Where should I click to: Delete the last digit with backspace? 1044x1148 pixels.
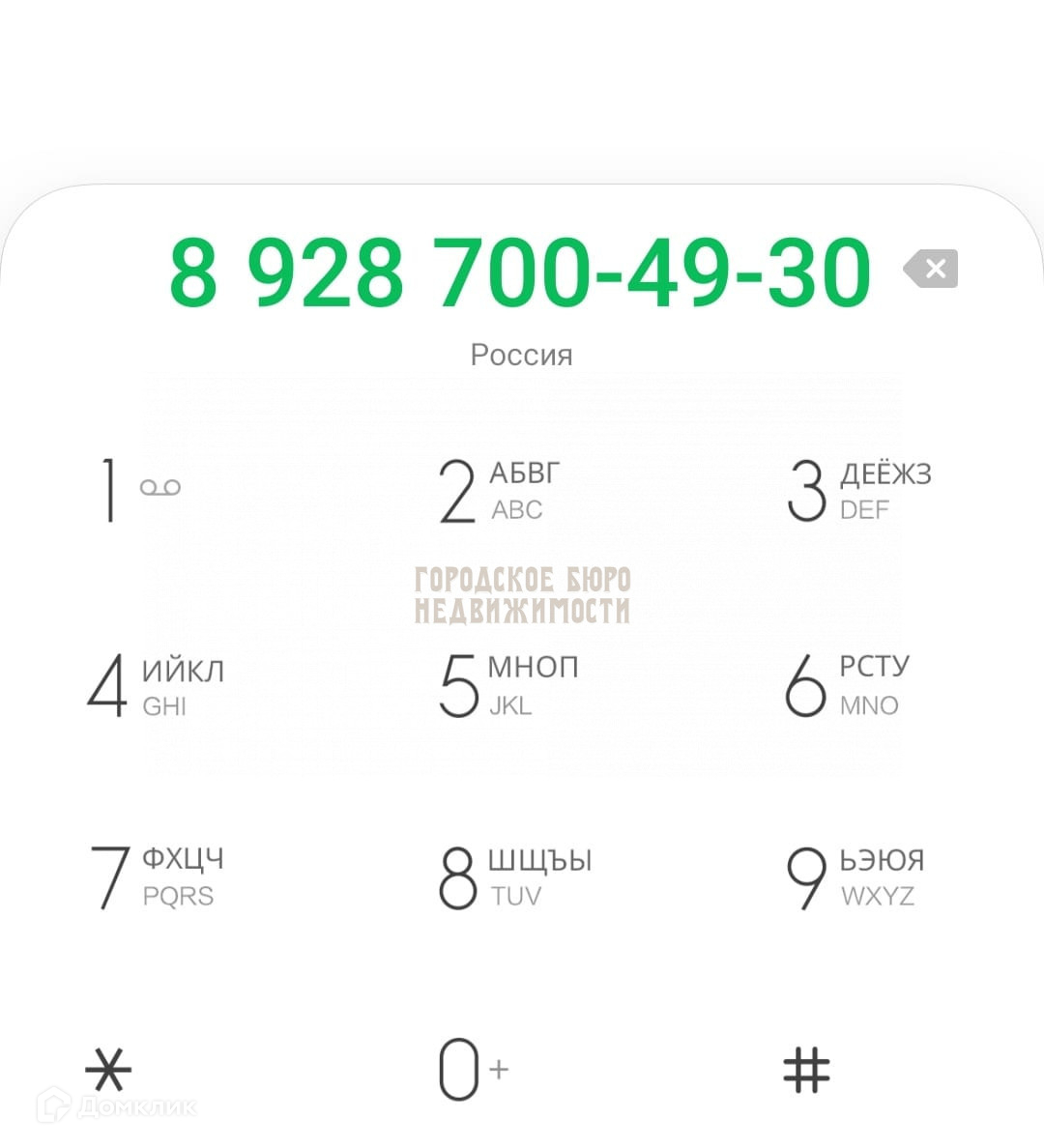coord(931,269)
